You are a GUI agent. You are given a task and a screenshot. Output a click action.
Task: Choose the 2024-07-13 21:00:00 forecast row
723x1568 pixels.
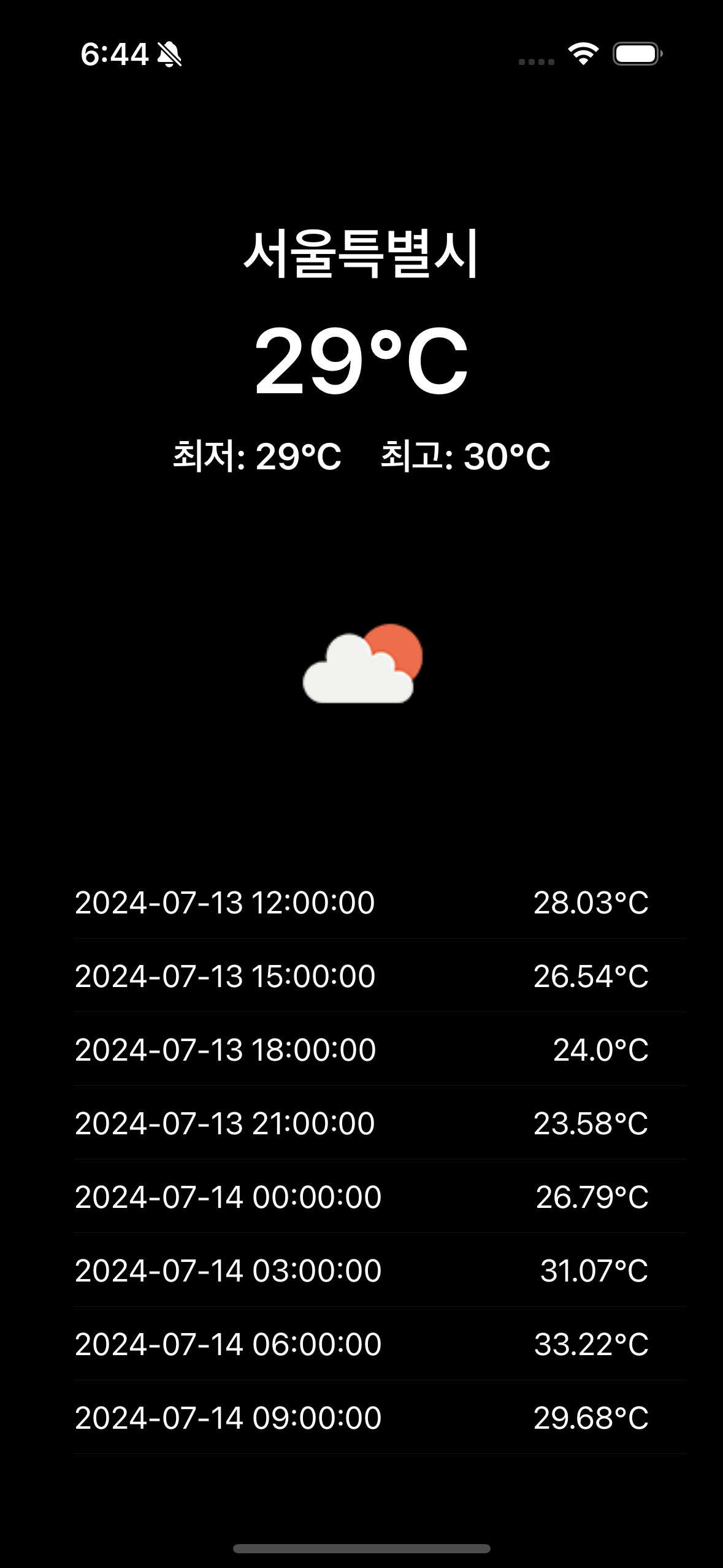[361, 1123]
